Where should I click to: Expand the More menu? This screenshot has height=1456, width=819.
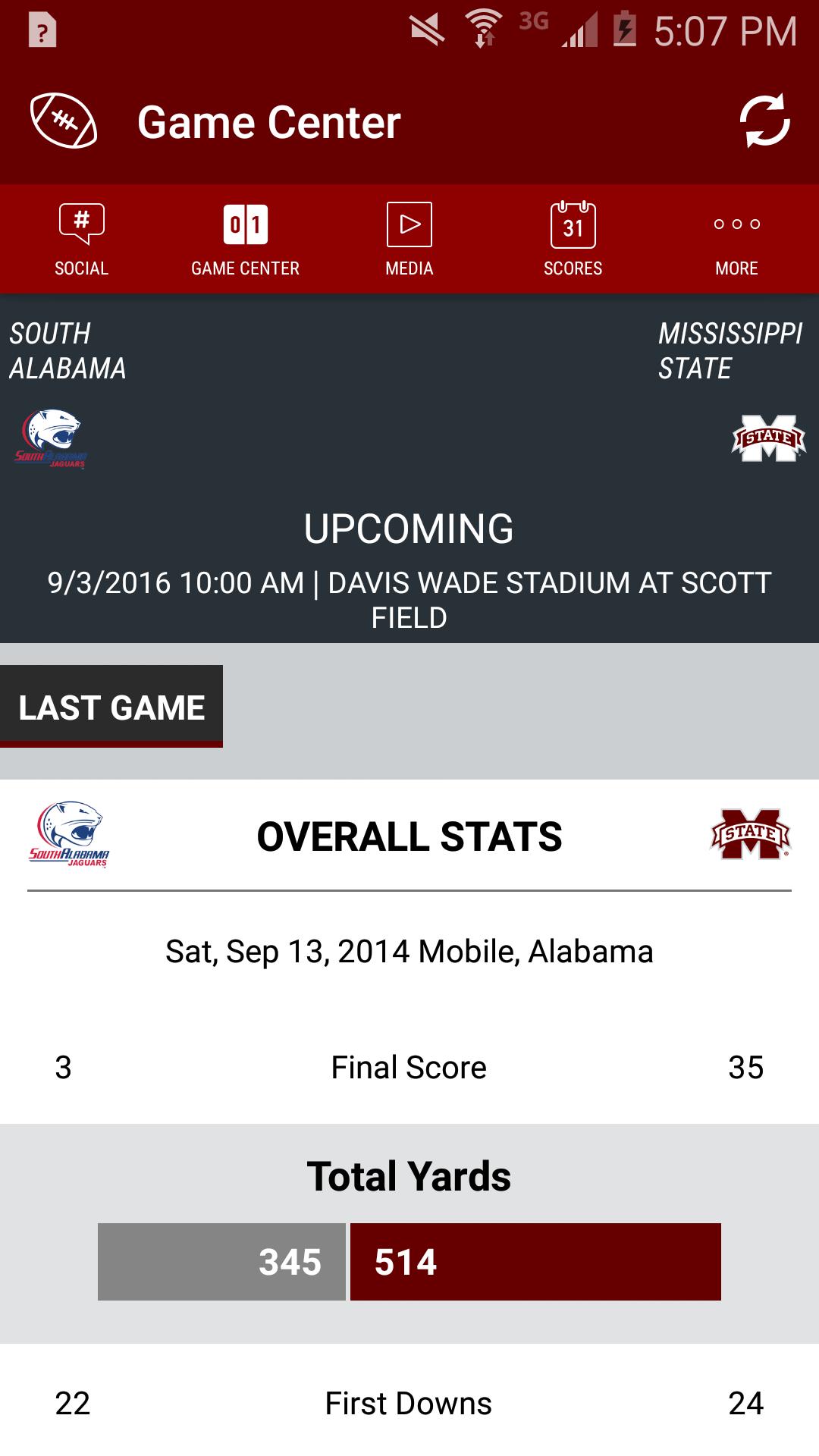tap(736, 239)
